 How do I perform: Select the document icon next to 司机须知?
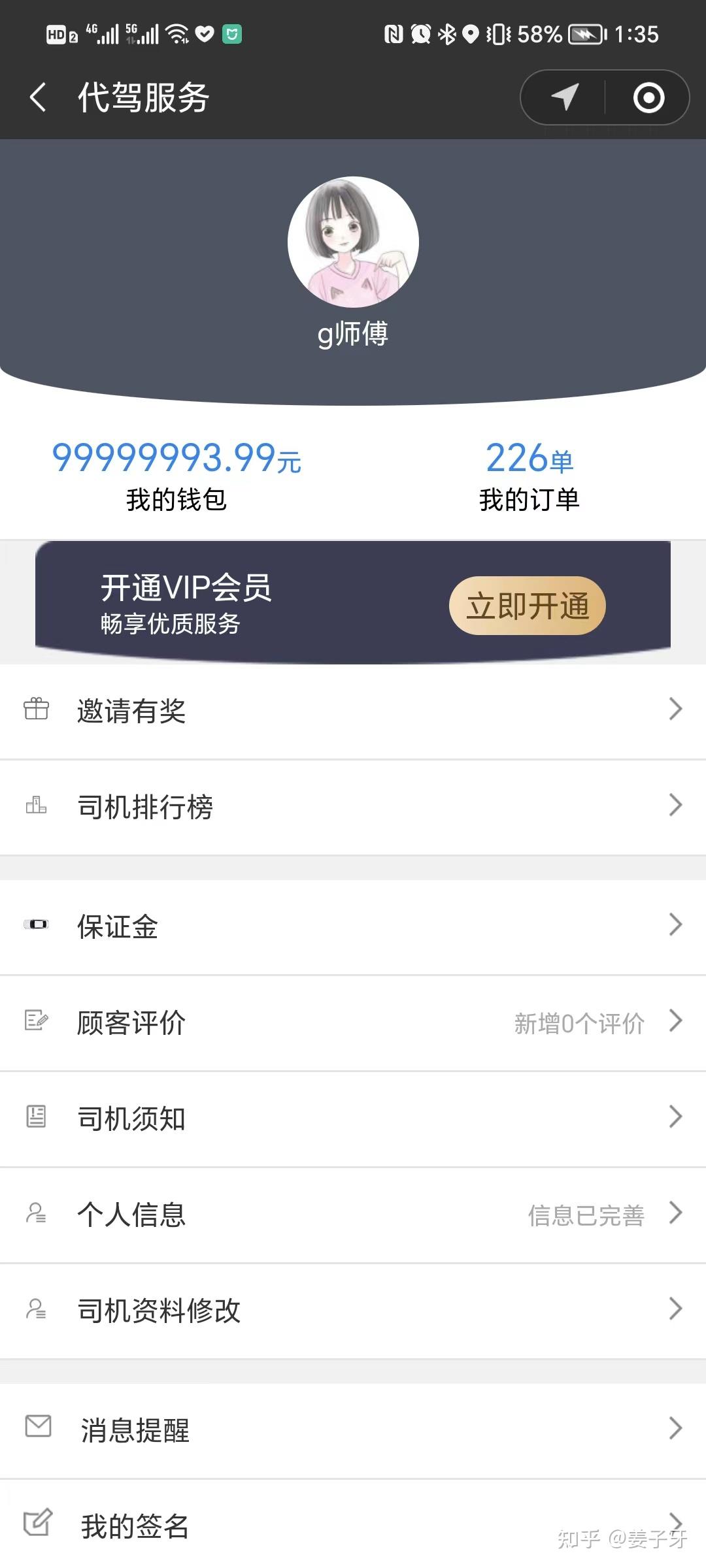[37, 1118]
